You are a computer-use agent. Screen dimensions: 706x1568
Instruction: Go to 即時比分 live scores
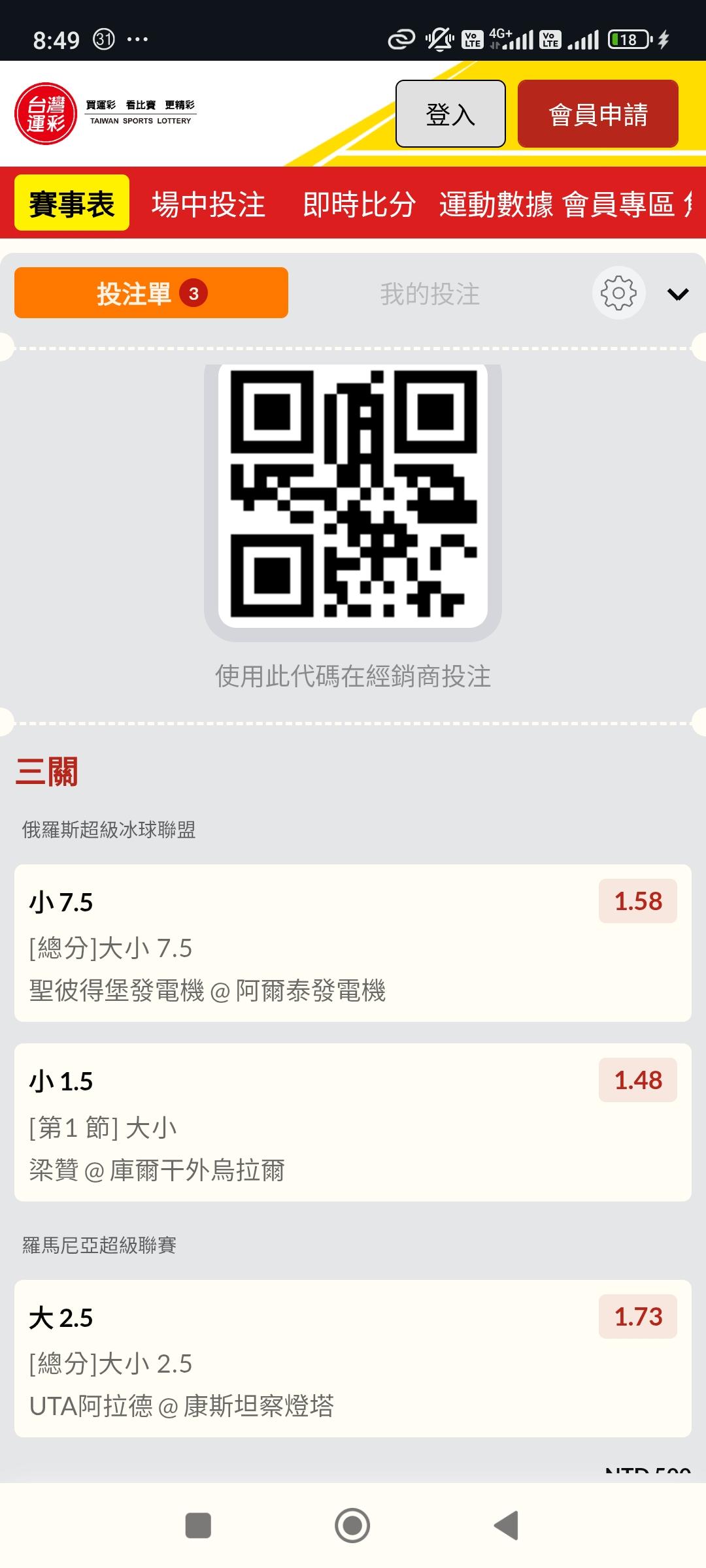[x=359, y=204]
